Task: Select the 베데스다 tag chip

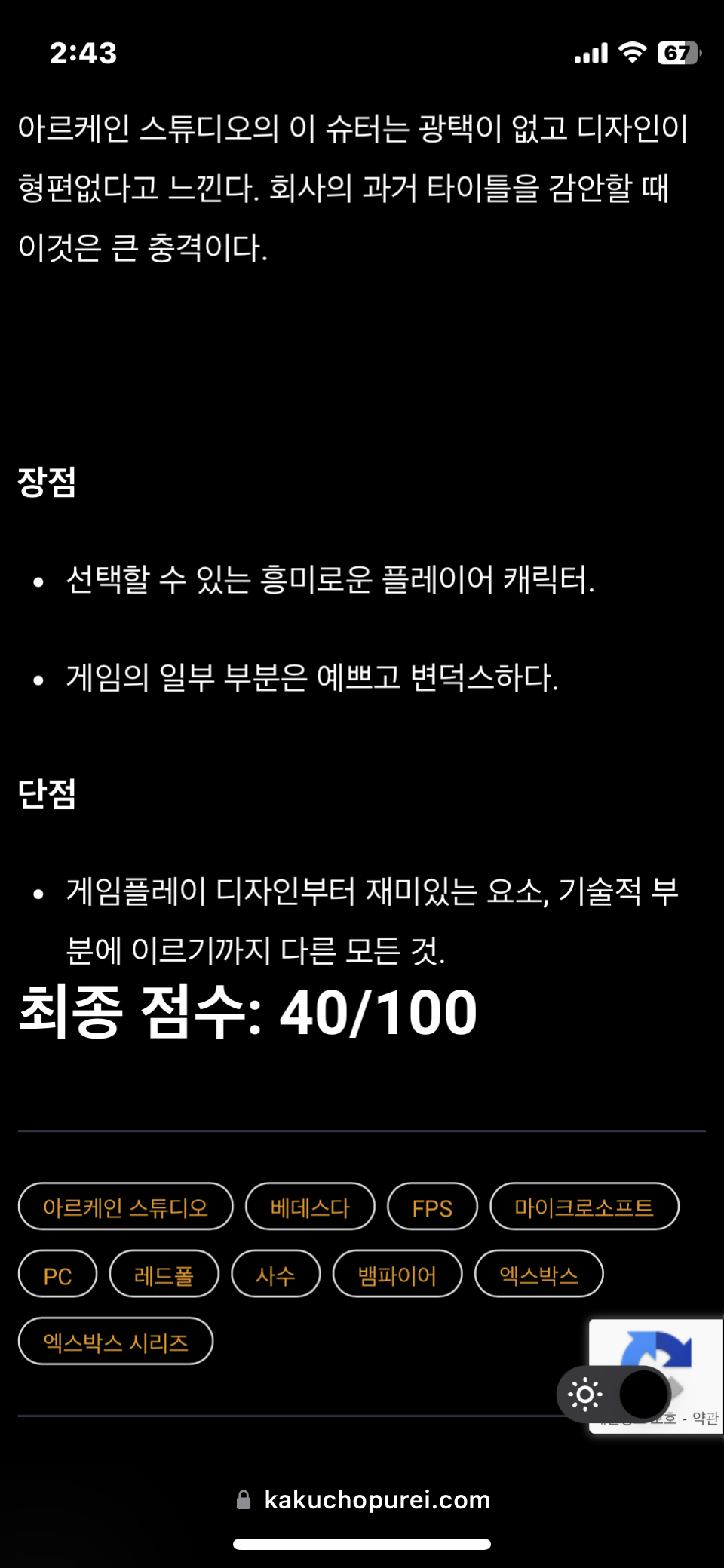Action: [x=310, y=1207]
